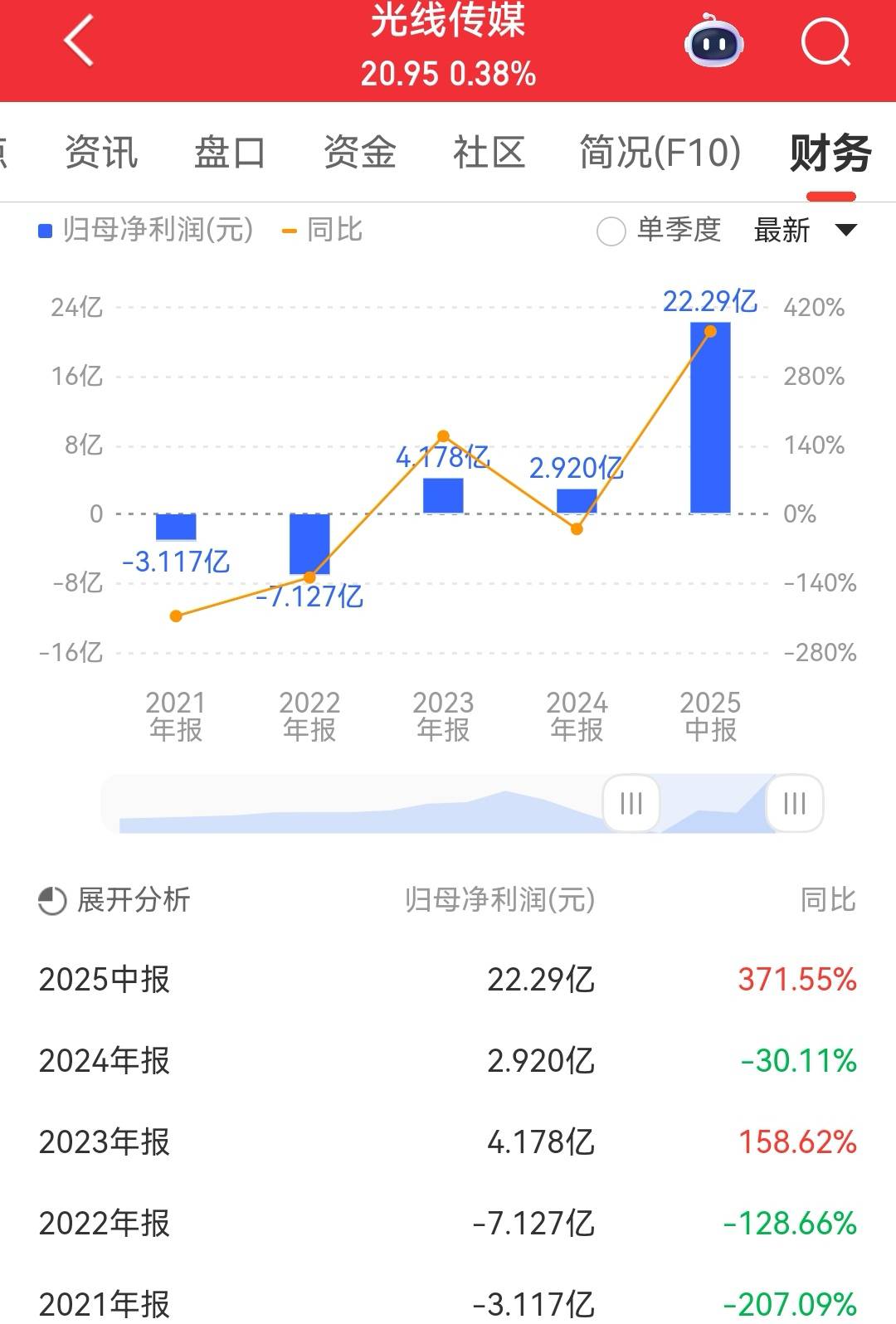Switch to the 资讯 tab
Screen dimensions: 896x1324
pos(101,153)
